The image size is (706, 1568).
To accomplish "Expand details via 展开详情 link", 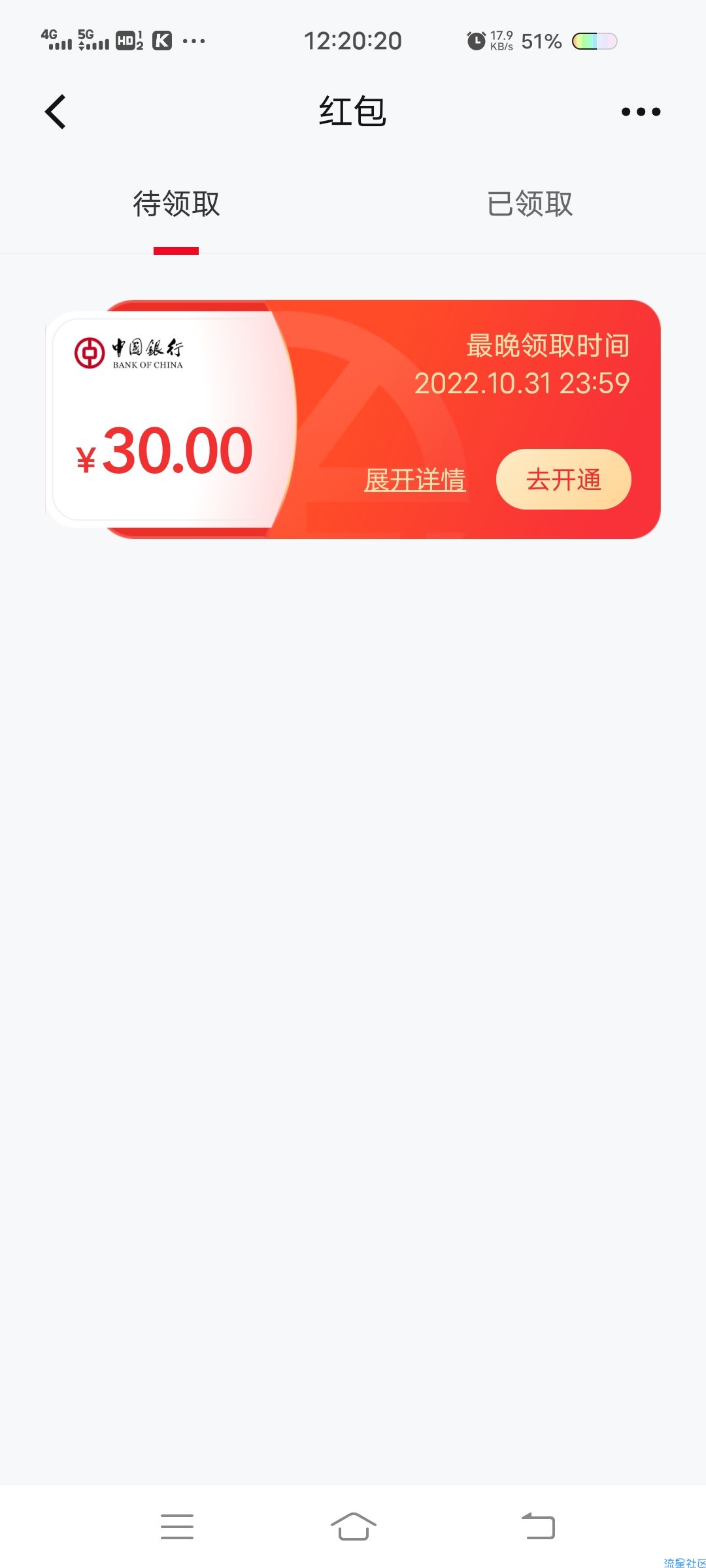I will click(415, 480).
